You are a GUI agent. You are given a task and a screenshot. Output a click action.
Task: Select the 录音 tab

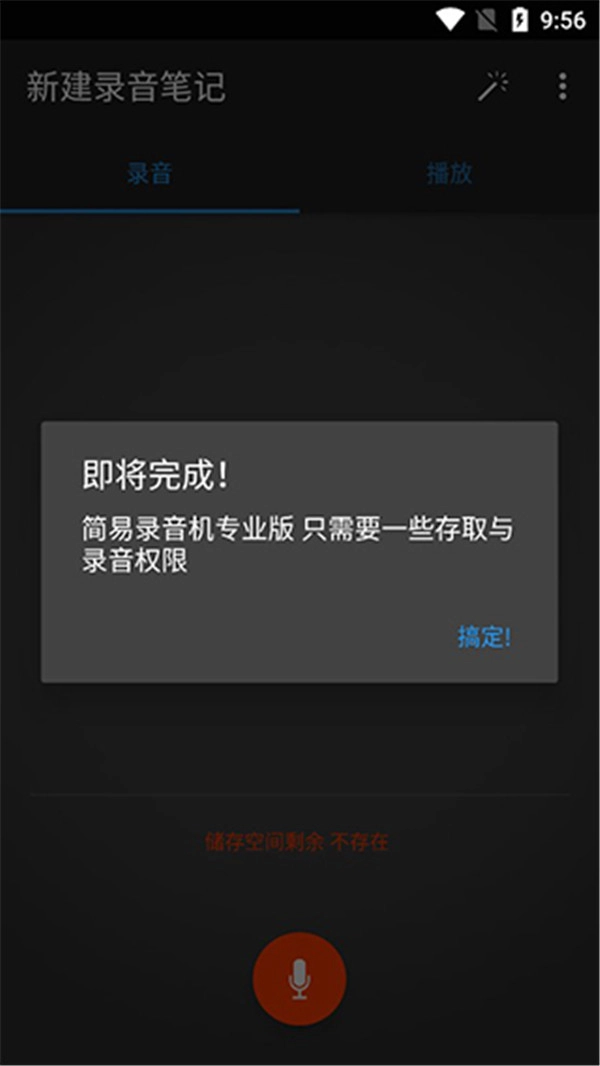pos(150,174)
